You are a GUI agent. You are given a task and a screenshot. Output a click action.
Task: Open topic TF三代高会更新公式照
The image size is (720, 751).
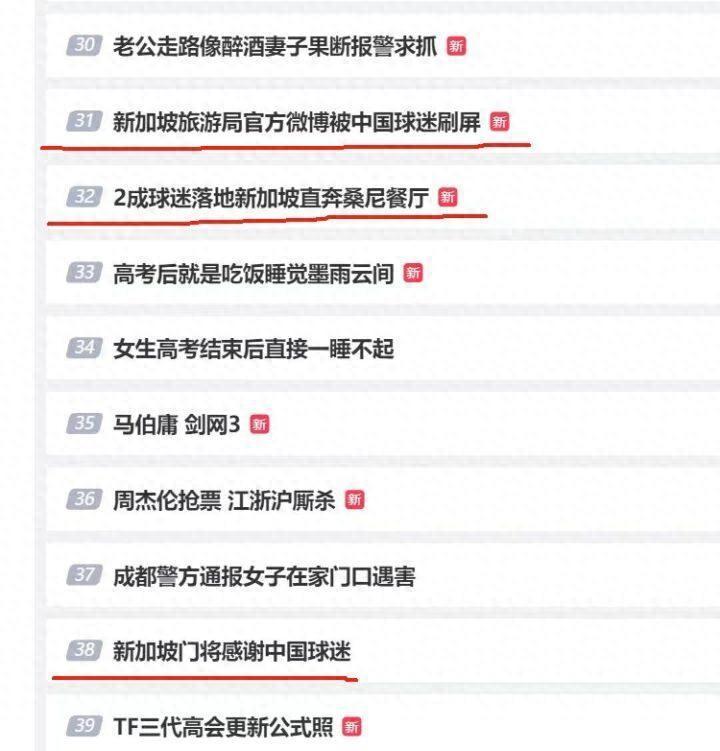222,727
